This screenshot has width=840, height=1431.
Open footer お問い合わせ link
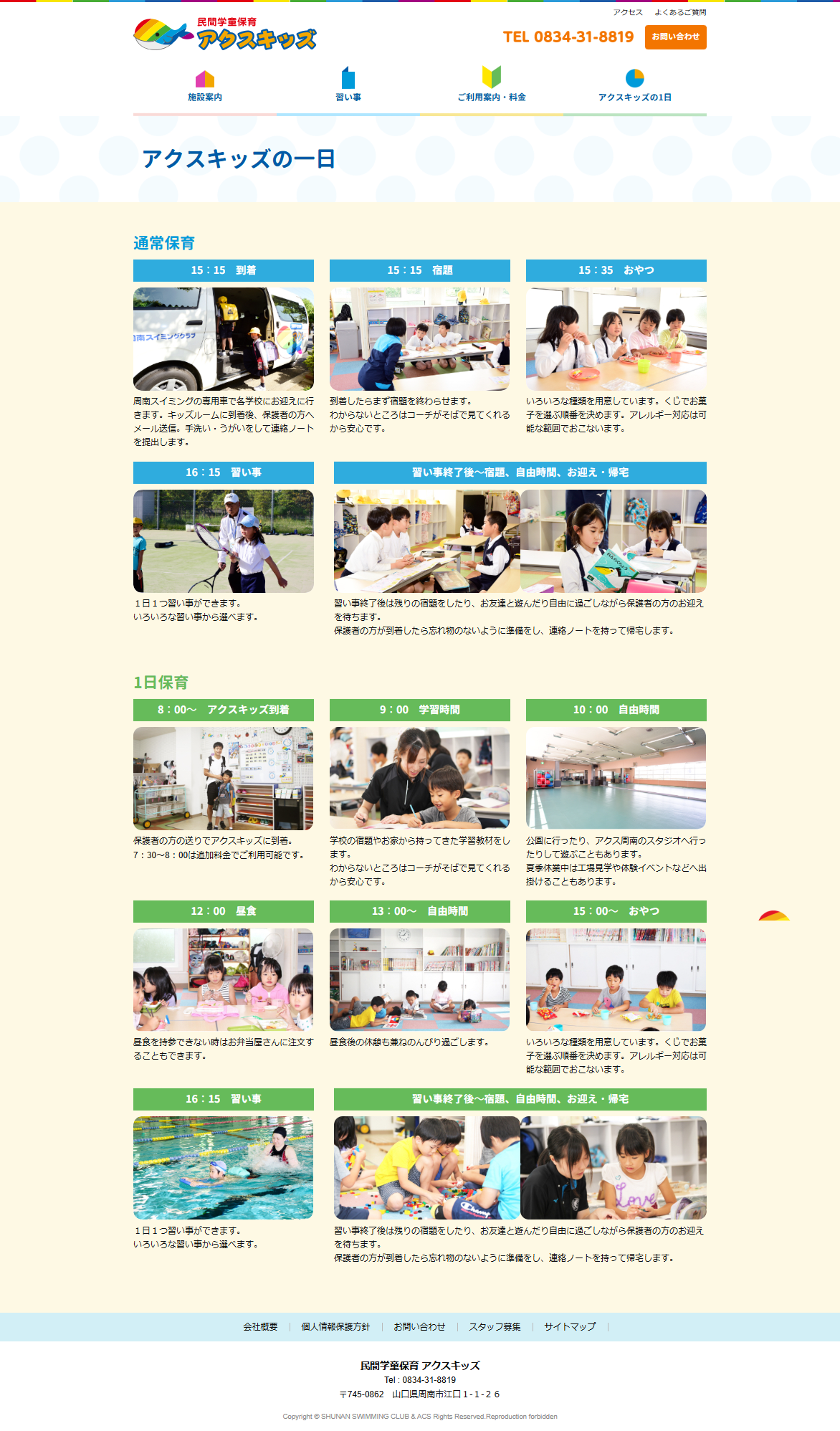coord(419,1327)
